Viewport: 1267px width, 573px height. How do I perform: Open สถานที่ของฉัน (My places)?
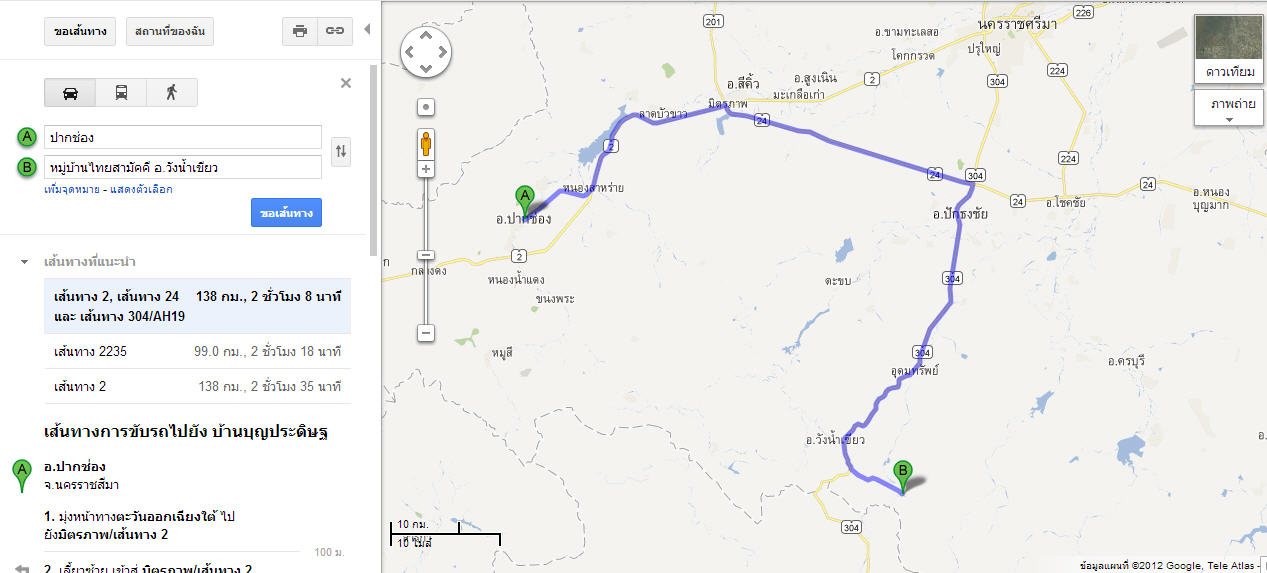(x=170, y=31)
